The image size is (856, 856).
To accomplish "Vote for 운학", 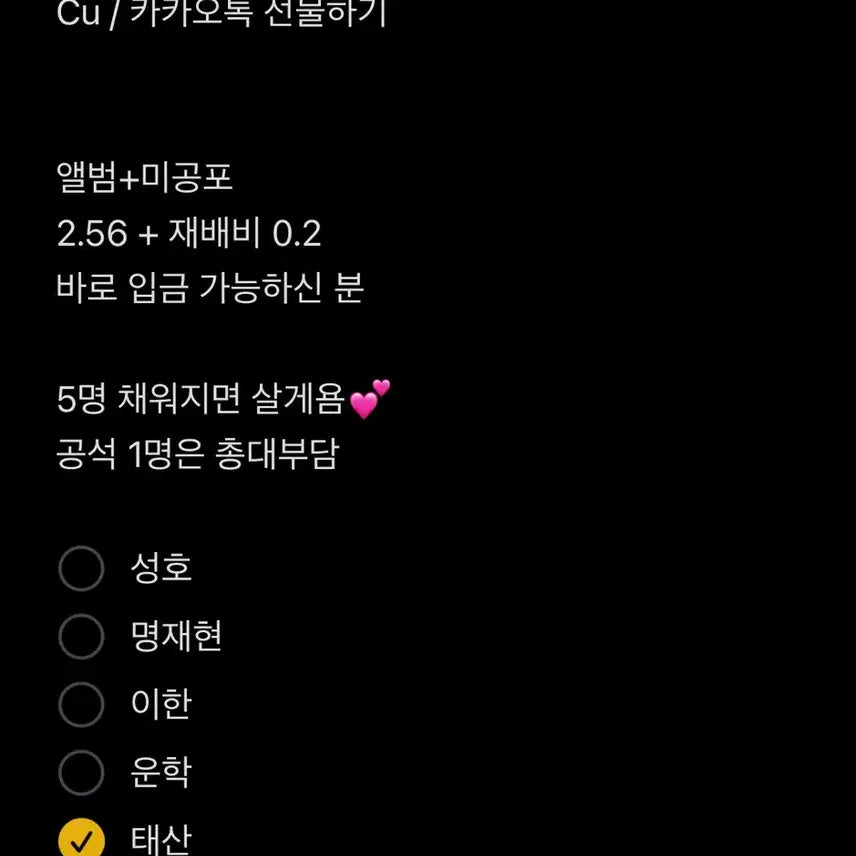I will click(81, 773).
